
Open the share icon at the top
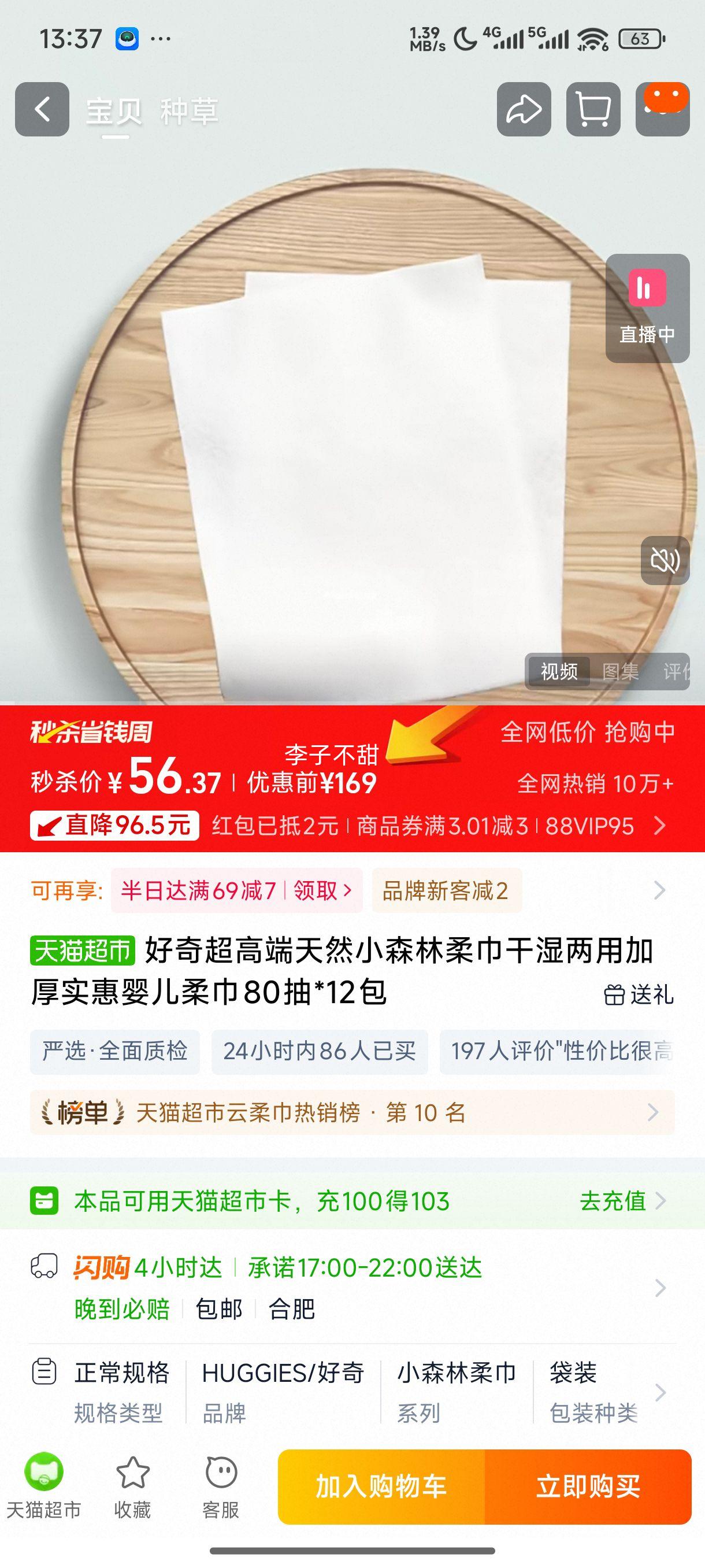(x=524, y=110)
